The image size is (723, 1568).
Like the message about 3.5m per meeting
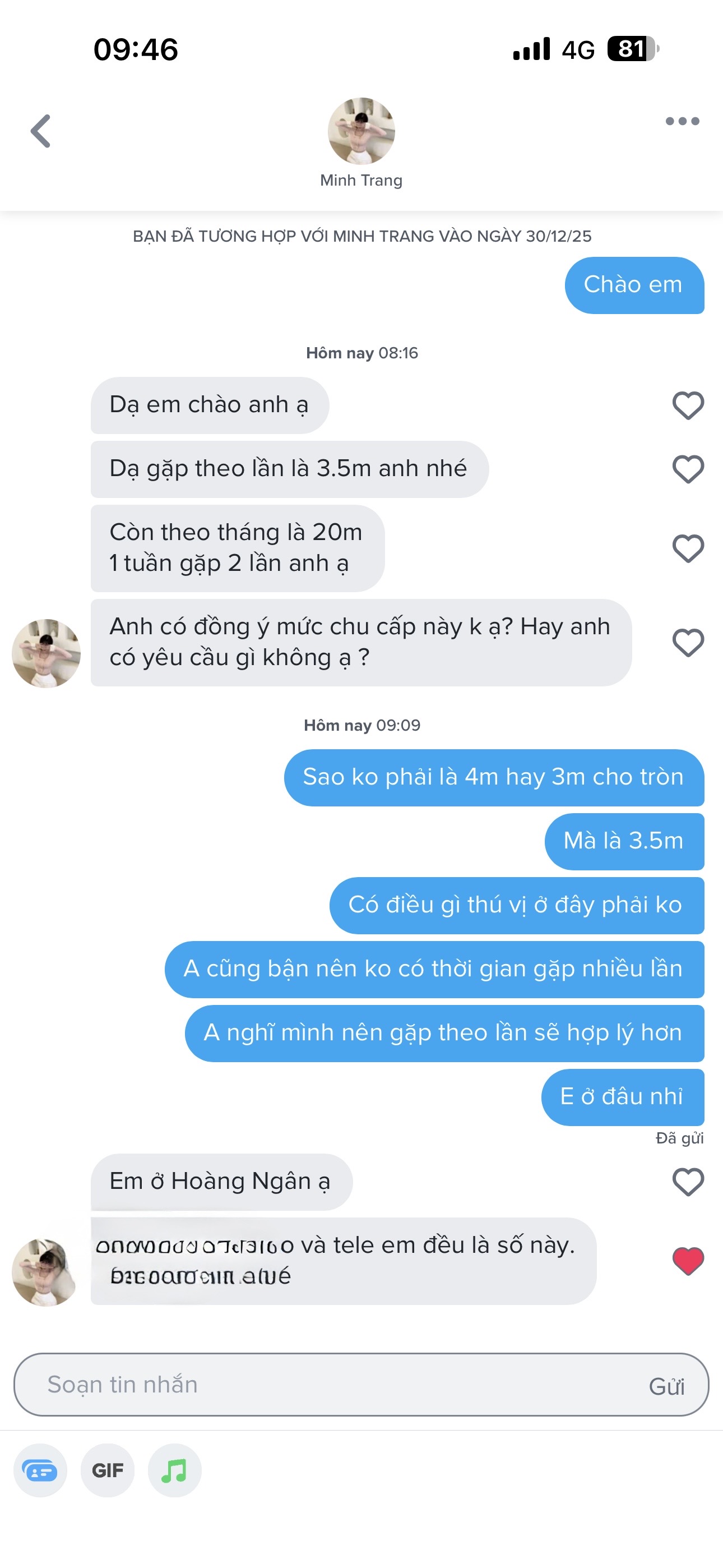tap(688, 469)
